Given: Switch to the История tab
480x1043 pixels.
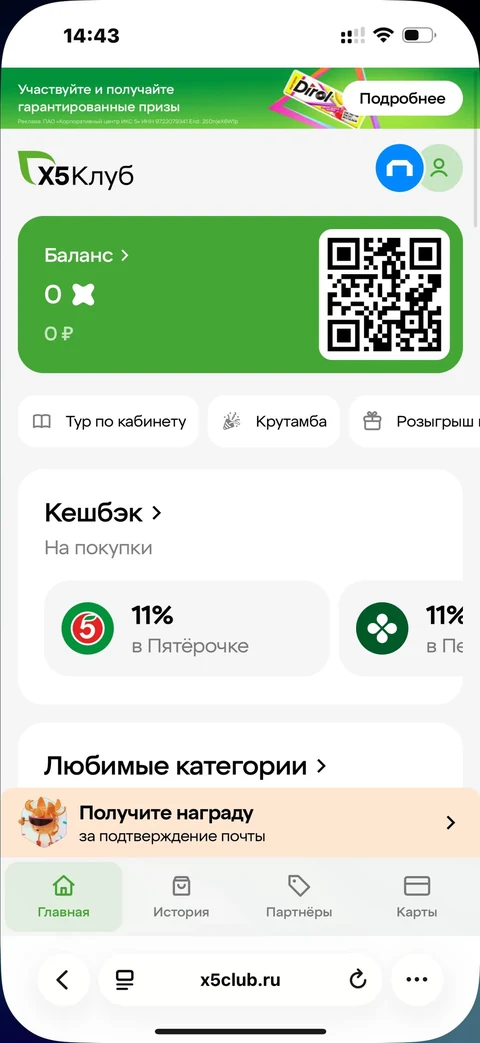Looking at the screenshot, I should [181, 897].
